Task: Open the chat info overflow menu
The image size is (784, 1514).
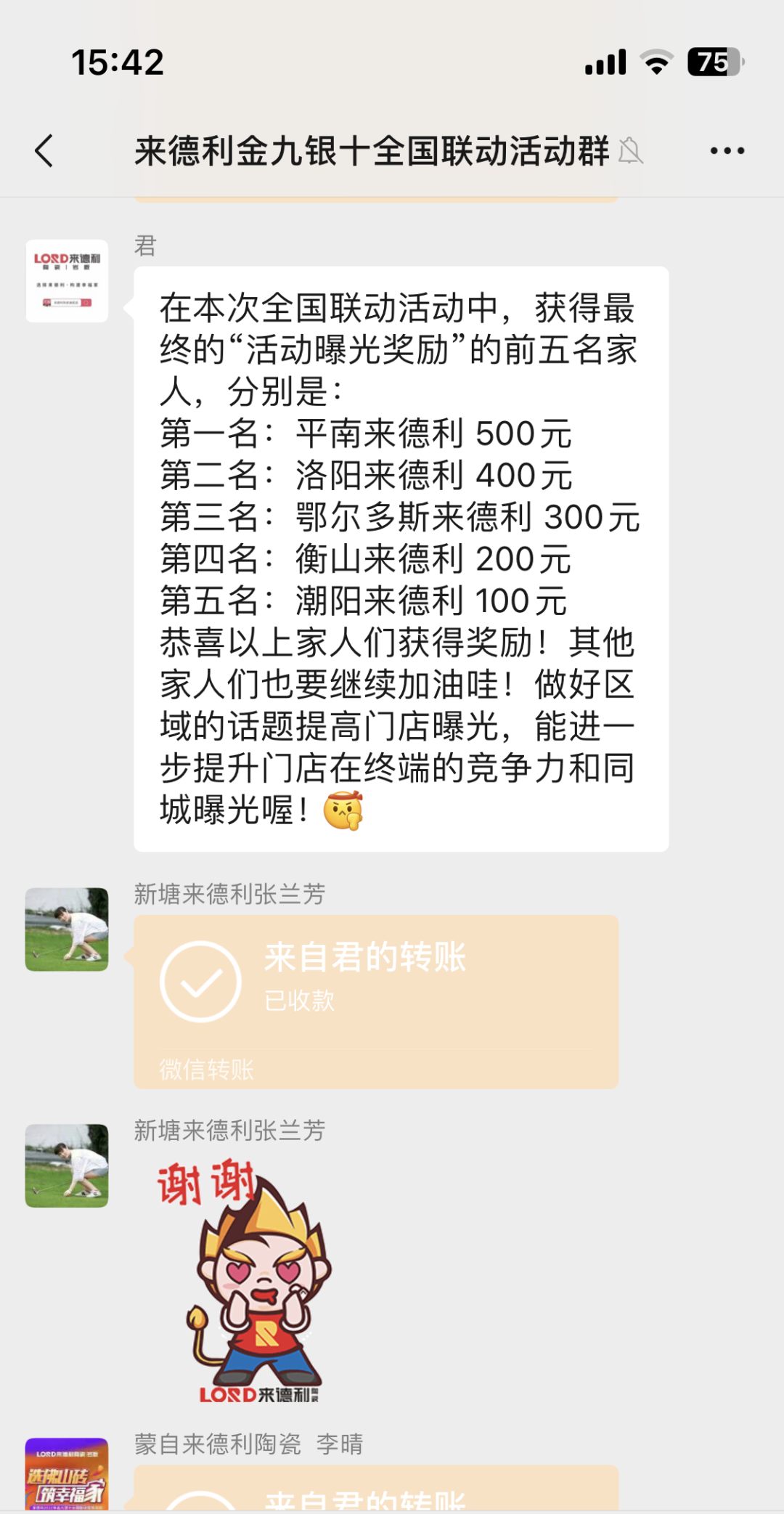Action: 727,151
